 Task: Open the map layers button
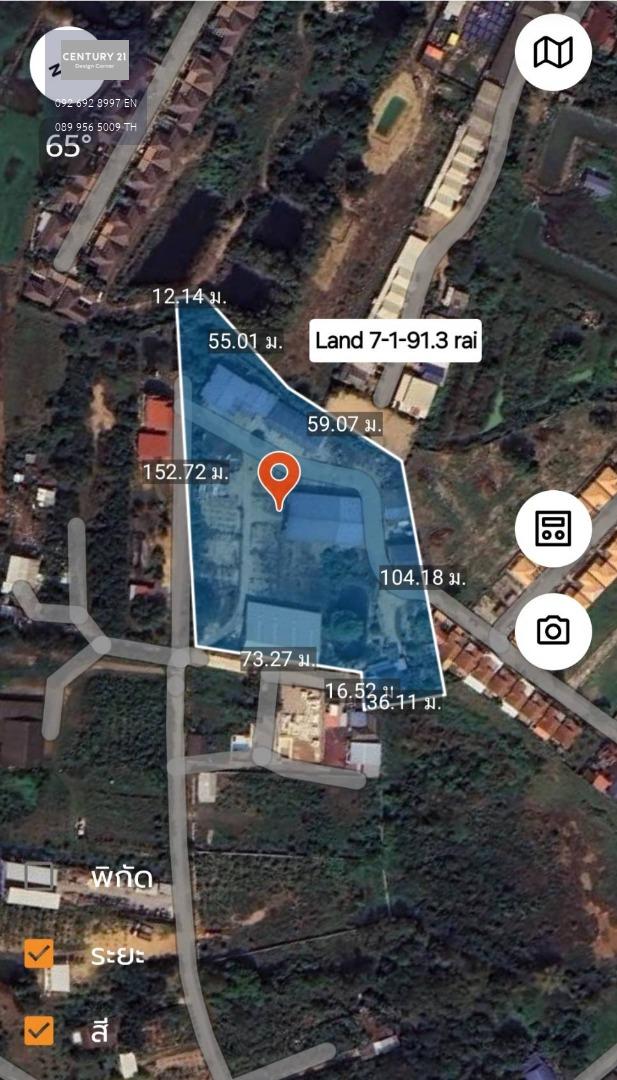point(553,53)
